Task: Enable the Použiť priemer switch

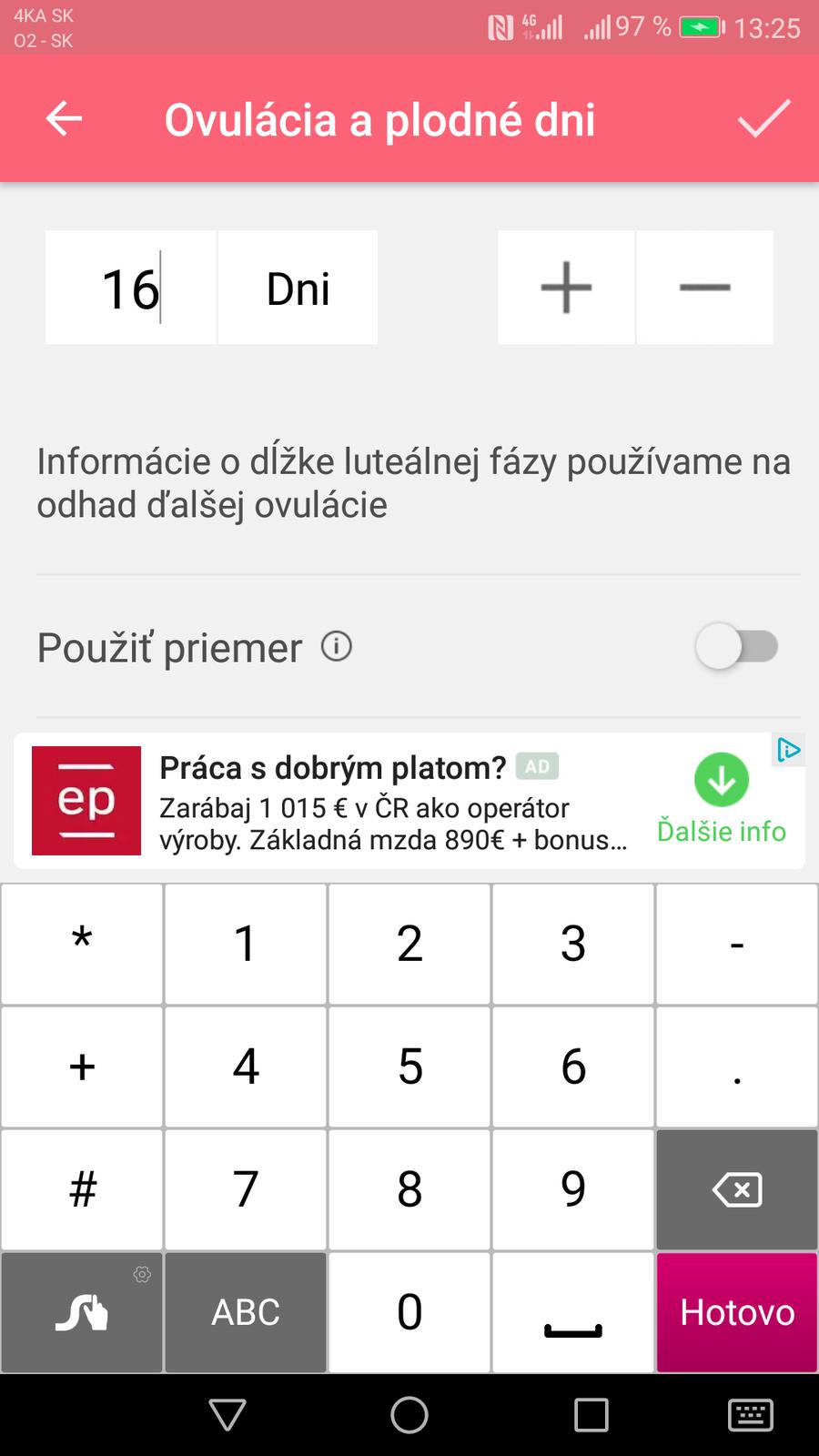Action: coord(737,647)
